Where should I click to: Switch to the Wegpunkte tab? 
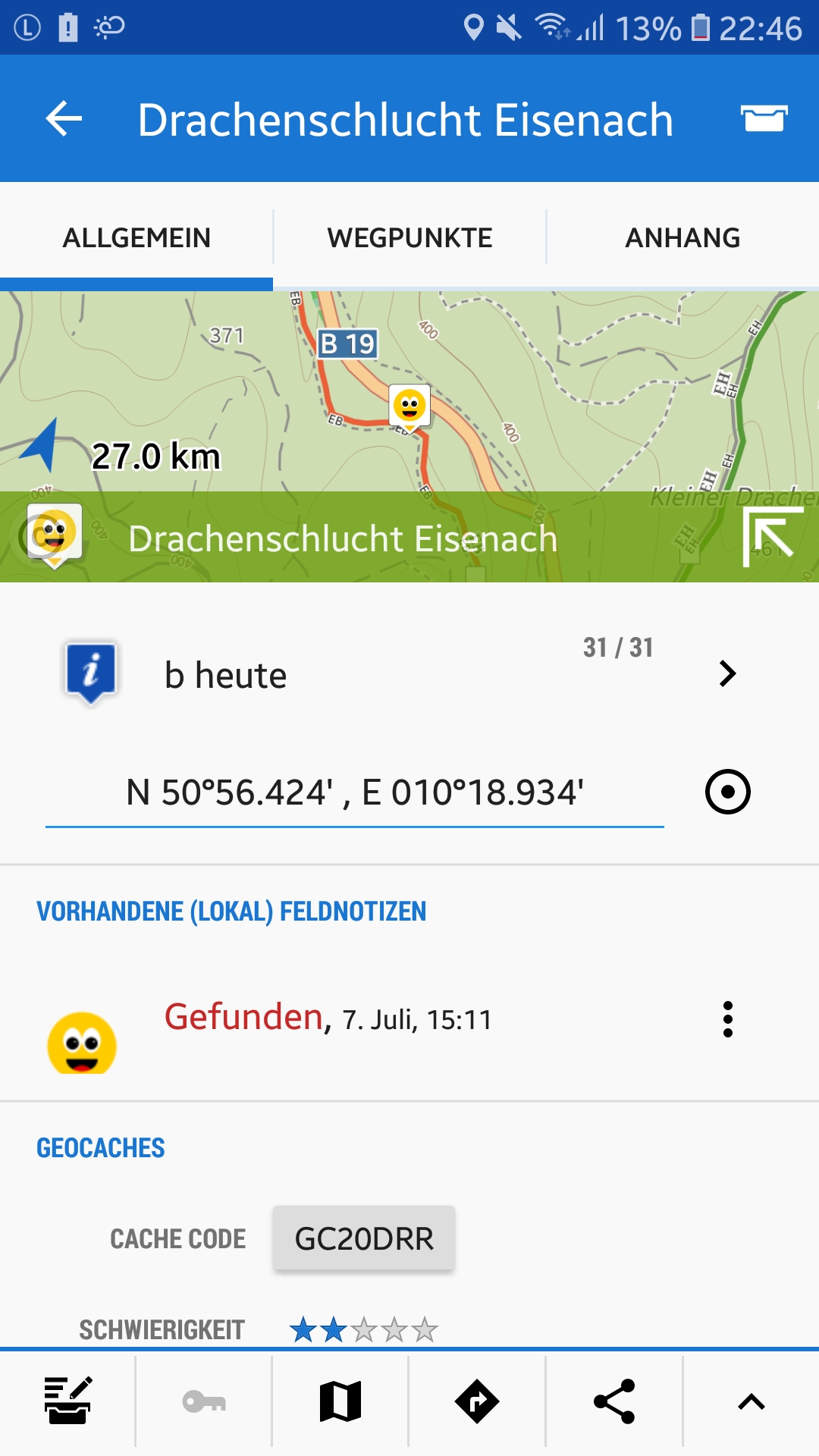(409, 238)
